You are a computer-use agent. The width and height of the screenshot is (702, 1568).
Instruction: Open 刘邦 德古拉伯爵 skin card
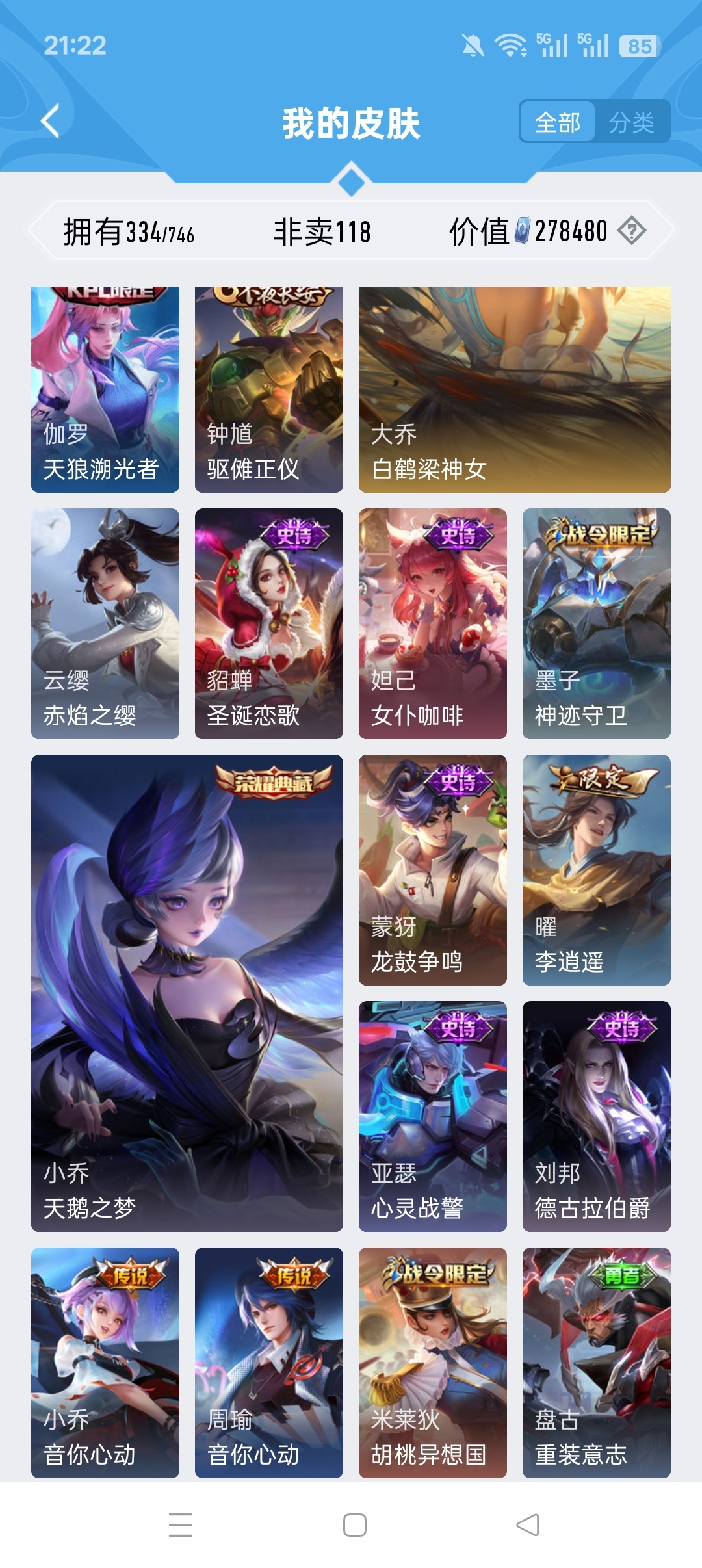597,1116
